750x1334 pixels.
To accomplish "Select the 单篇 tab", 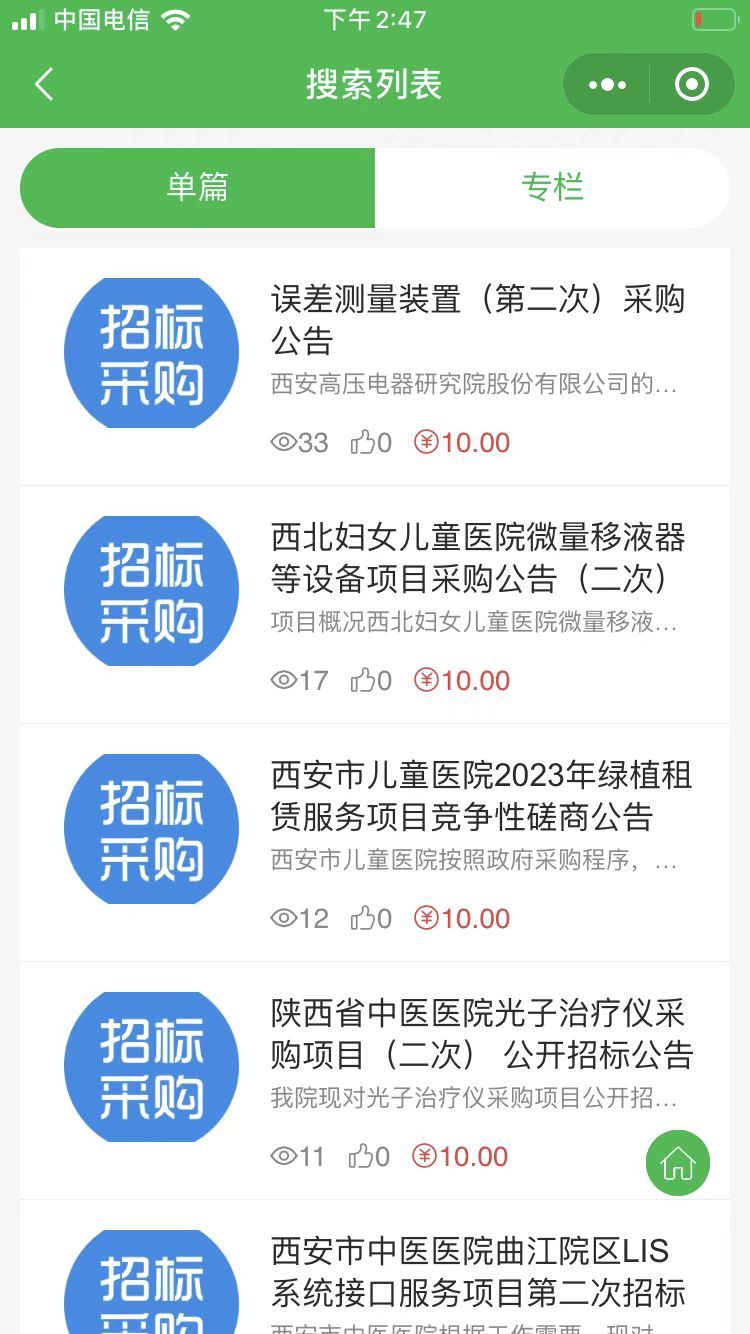I will [x=198, y=188].
